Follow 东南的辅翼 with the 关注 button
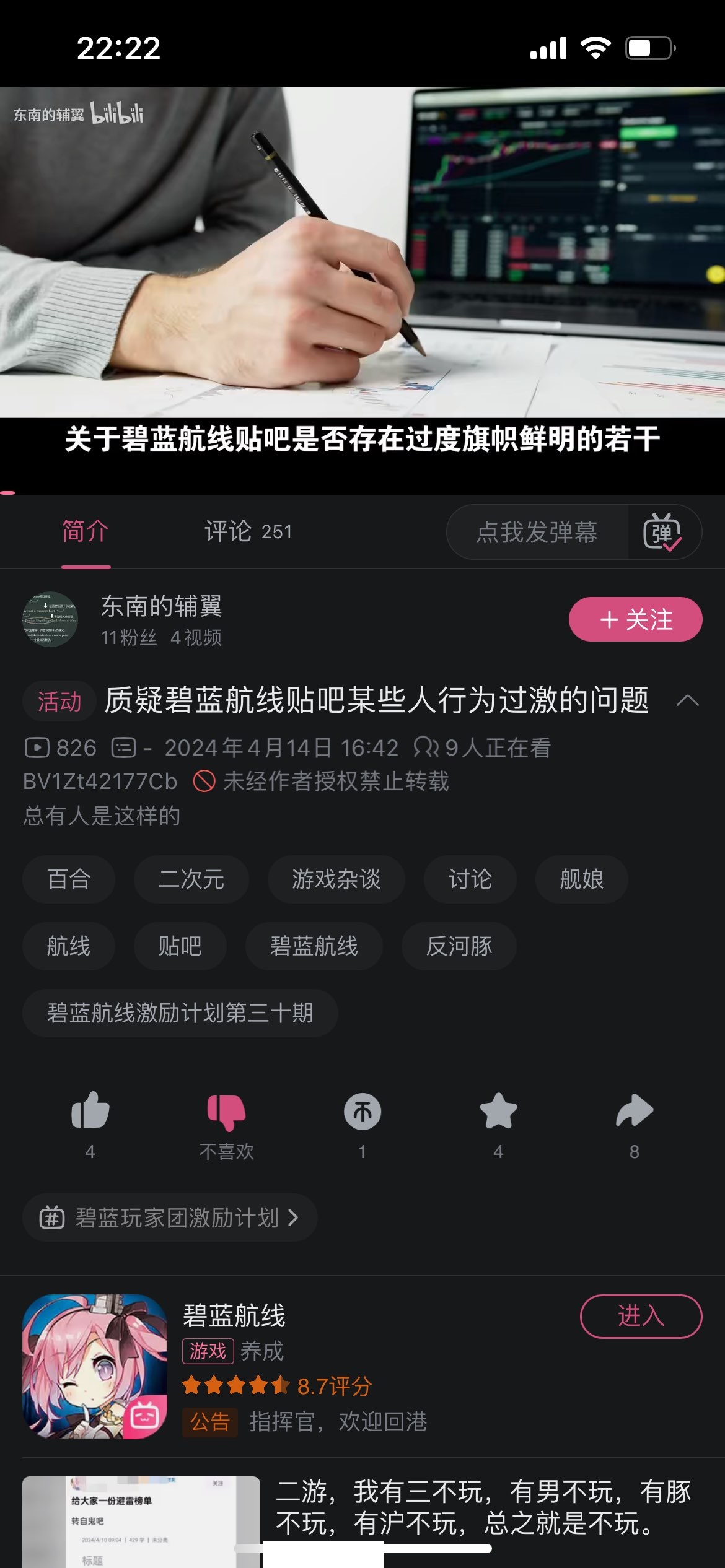The width and height of the screenshot is (725, 1568). [x=635, y=619]
